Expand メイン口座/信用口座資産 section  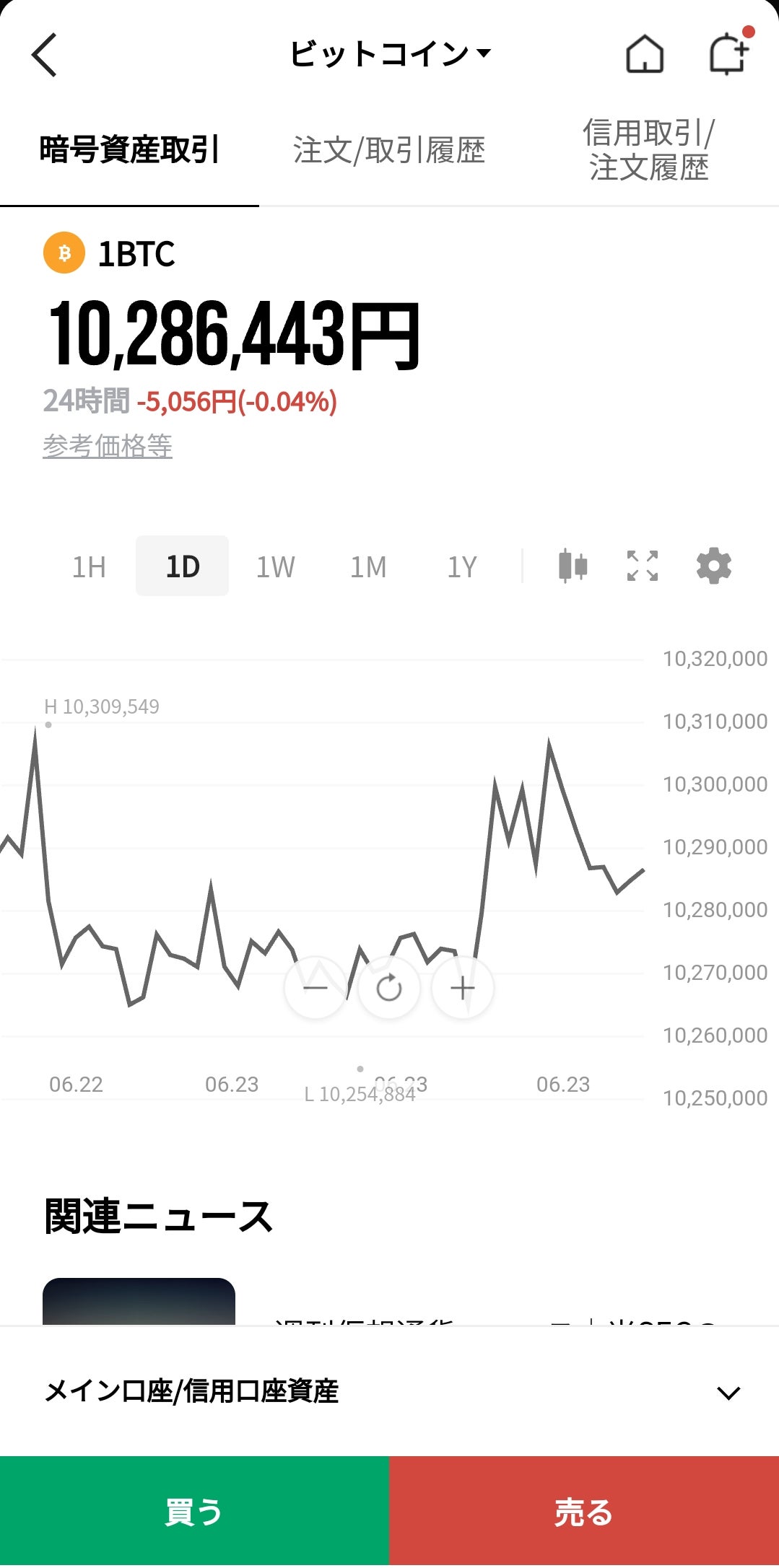(728, 1393)
